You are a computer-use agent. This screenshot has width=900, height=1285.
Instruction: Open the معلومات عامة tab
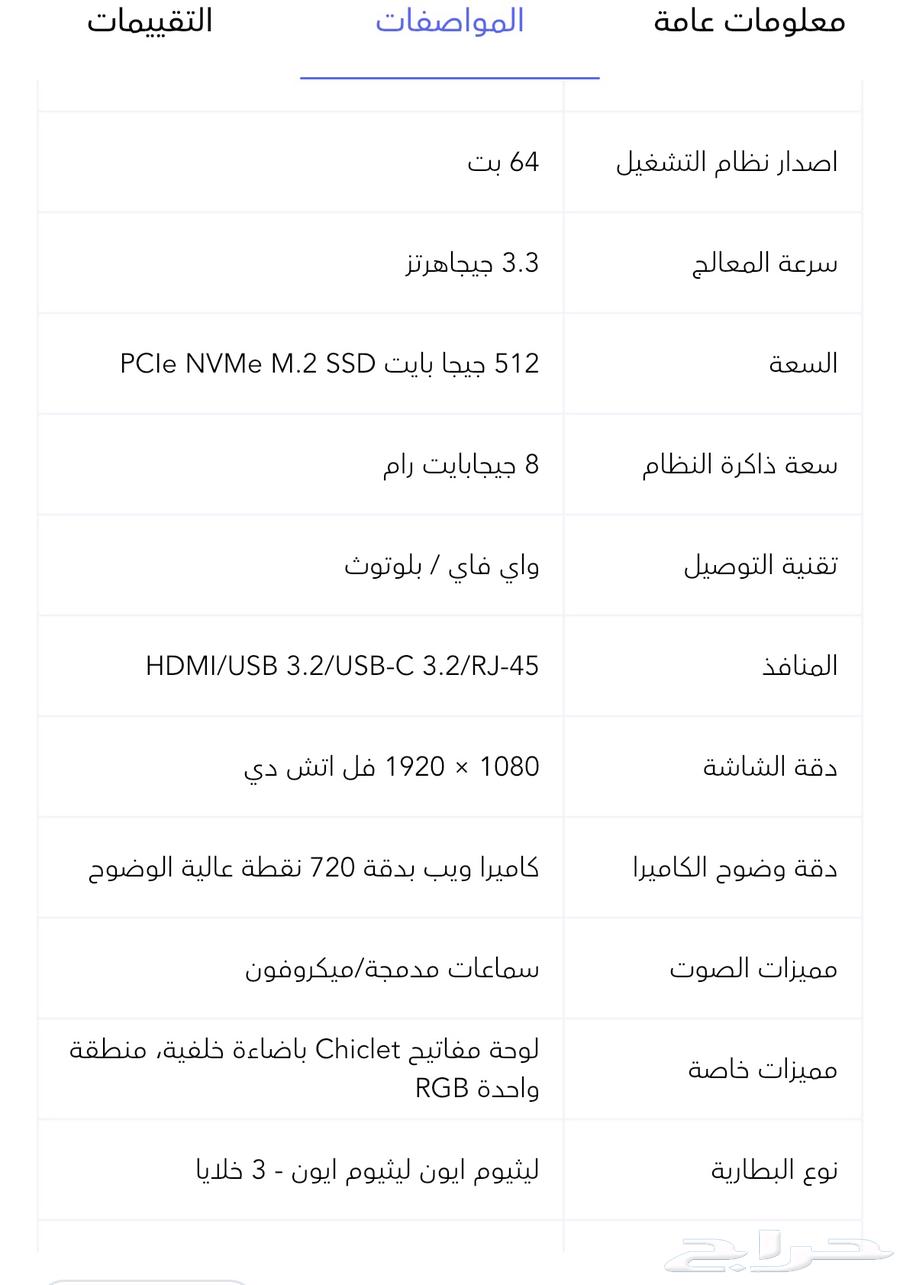[748, 22]
